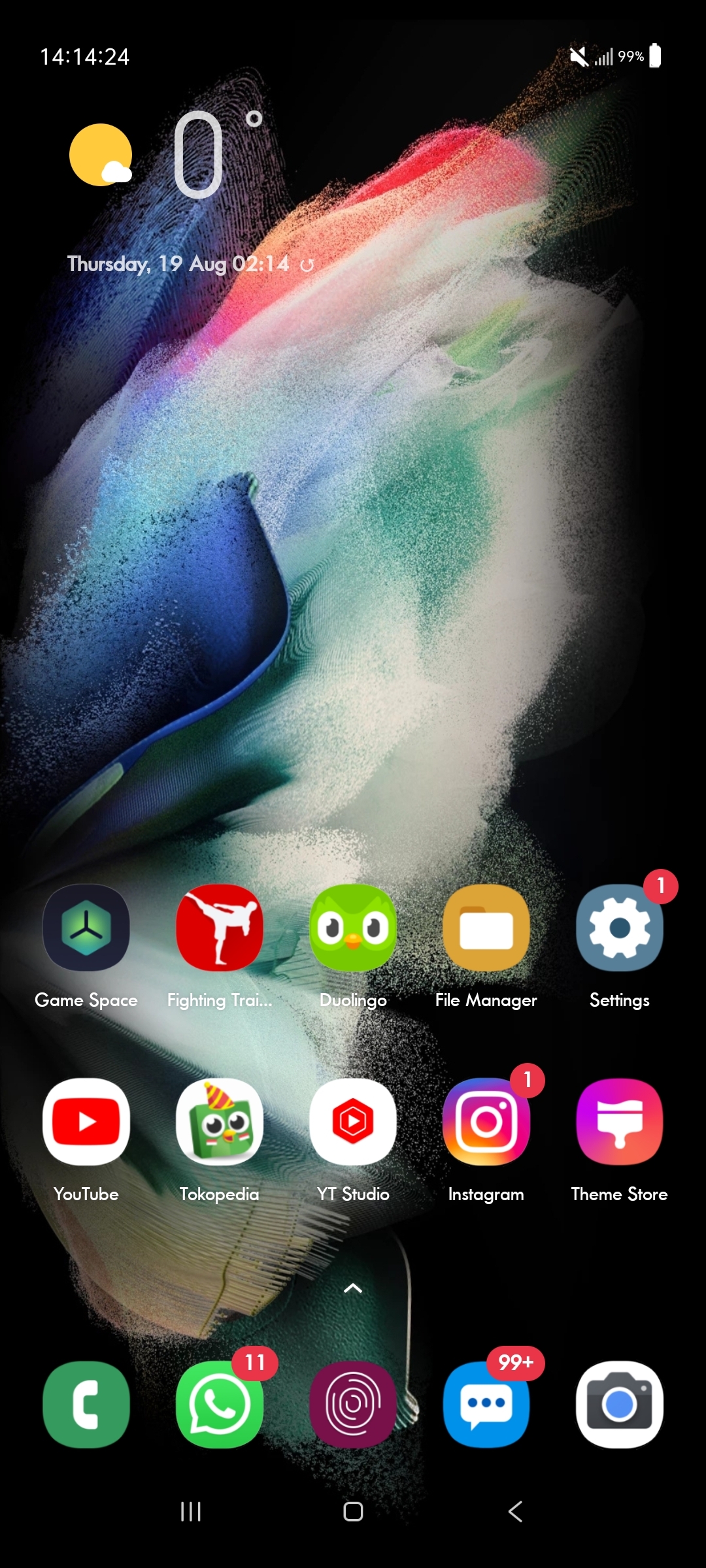Refresh the weather widget
This screenshot has width=706, height=1568.
[x=307, y=265]
